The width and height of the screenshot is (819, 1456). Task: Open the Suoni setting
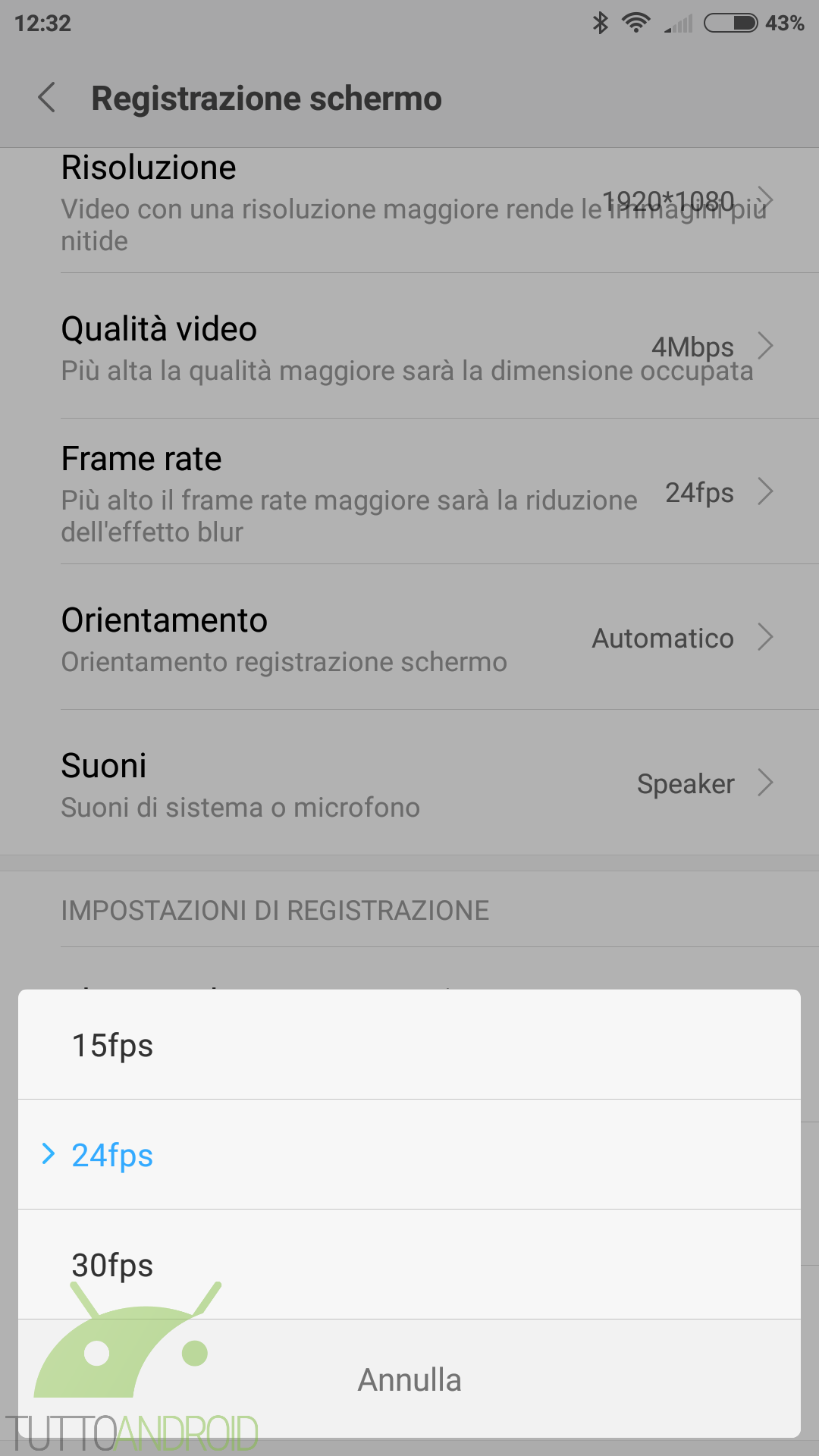click(409, 783)
